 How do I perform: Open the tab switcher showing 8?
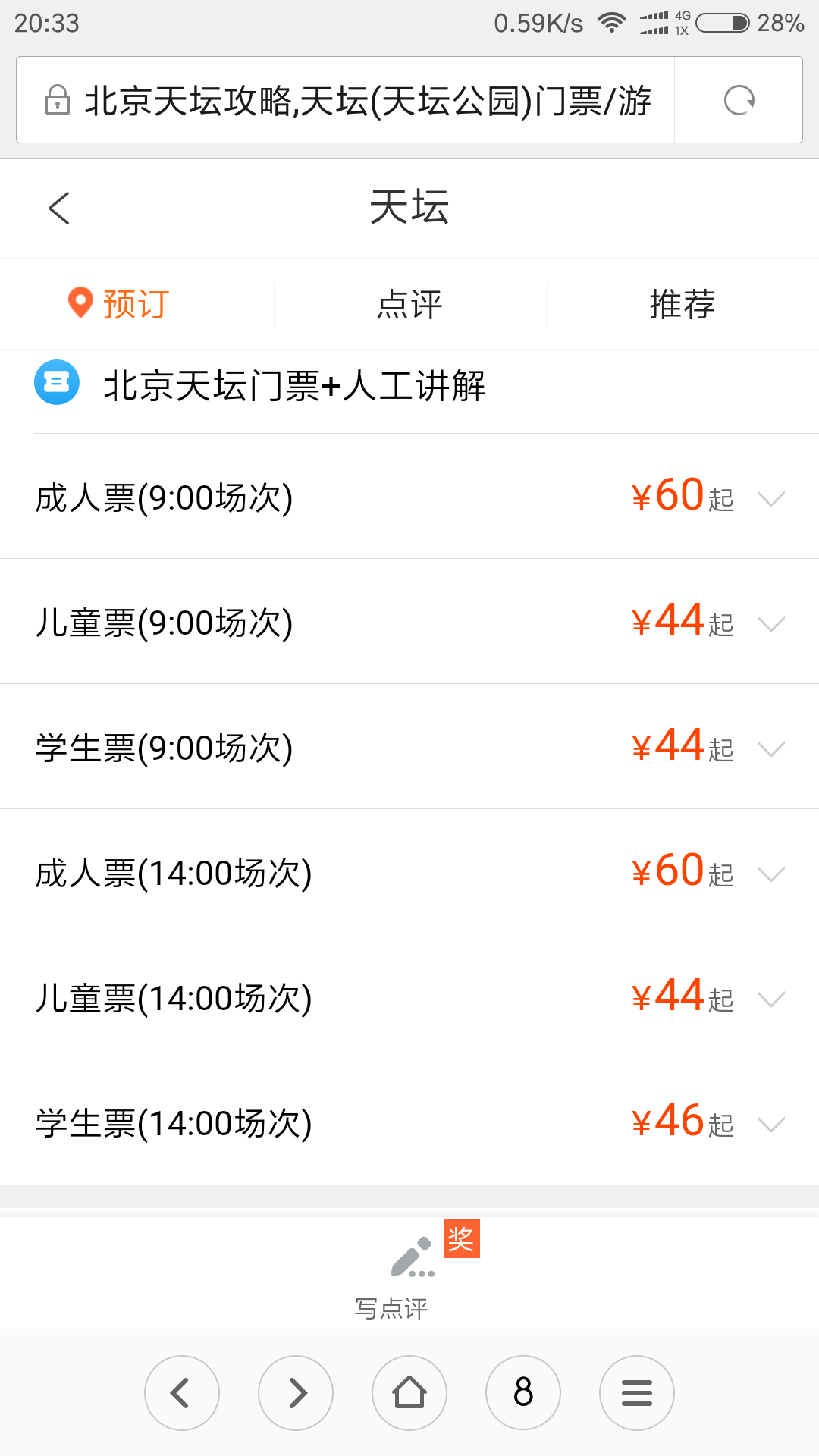pyautogui.click(x=523, y=1393)
